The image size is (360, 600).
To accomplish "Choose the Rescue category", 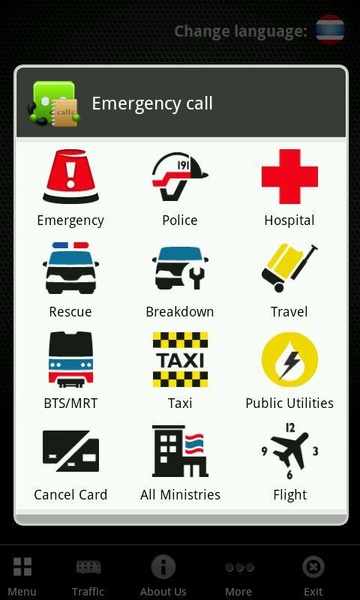I will [71, 280].
